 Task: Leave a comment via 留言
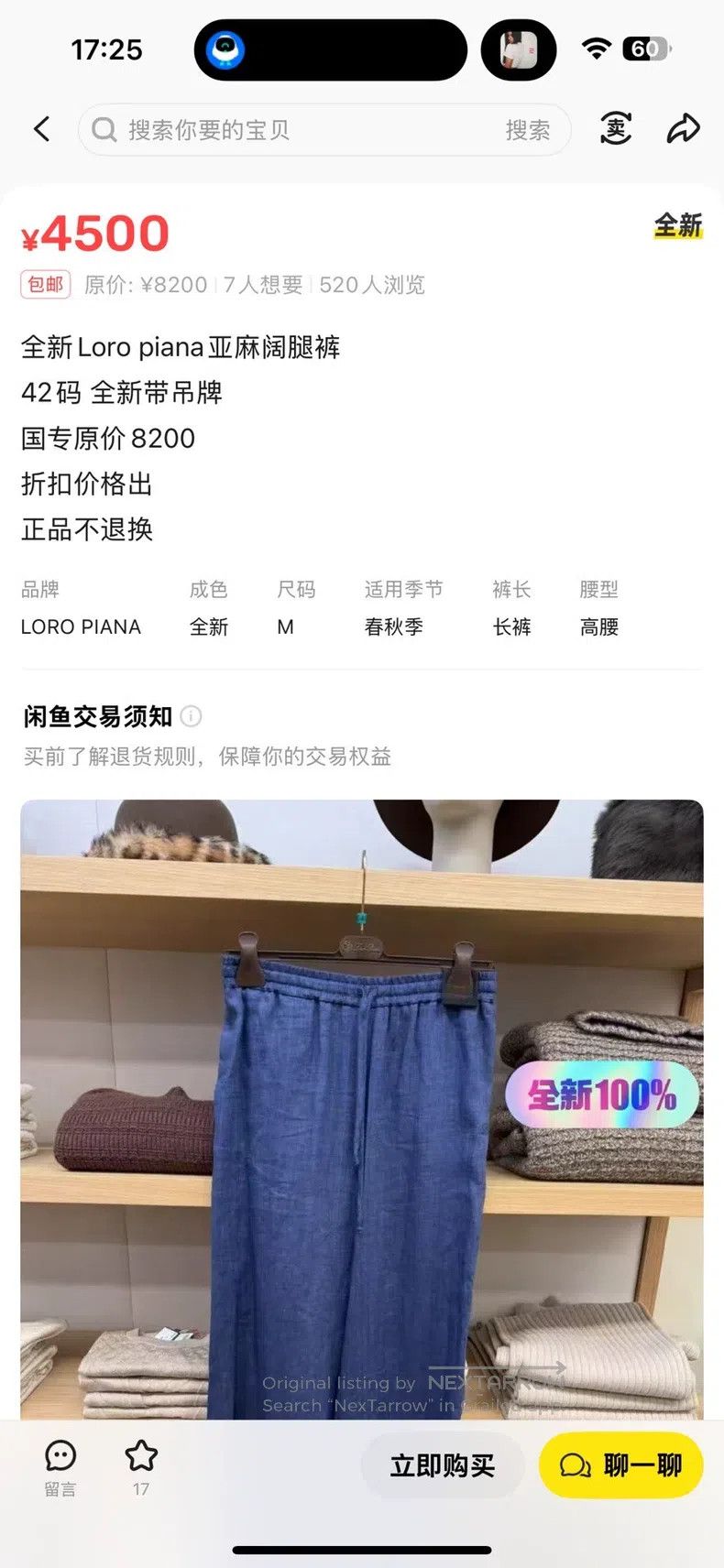pyautogui.click(x=60, y=1468)
